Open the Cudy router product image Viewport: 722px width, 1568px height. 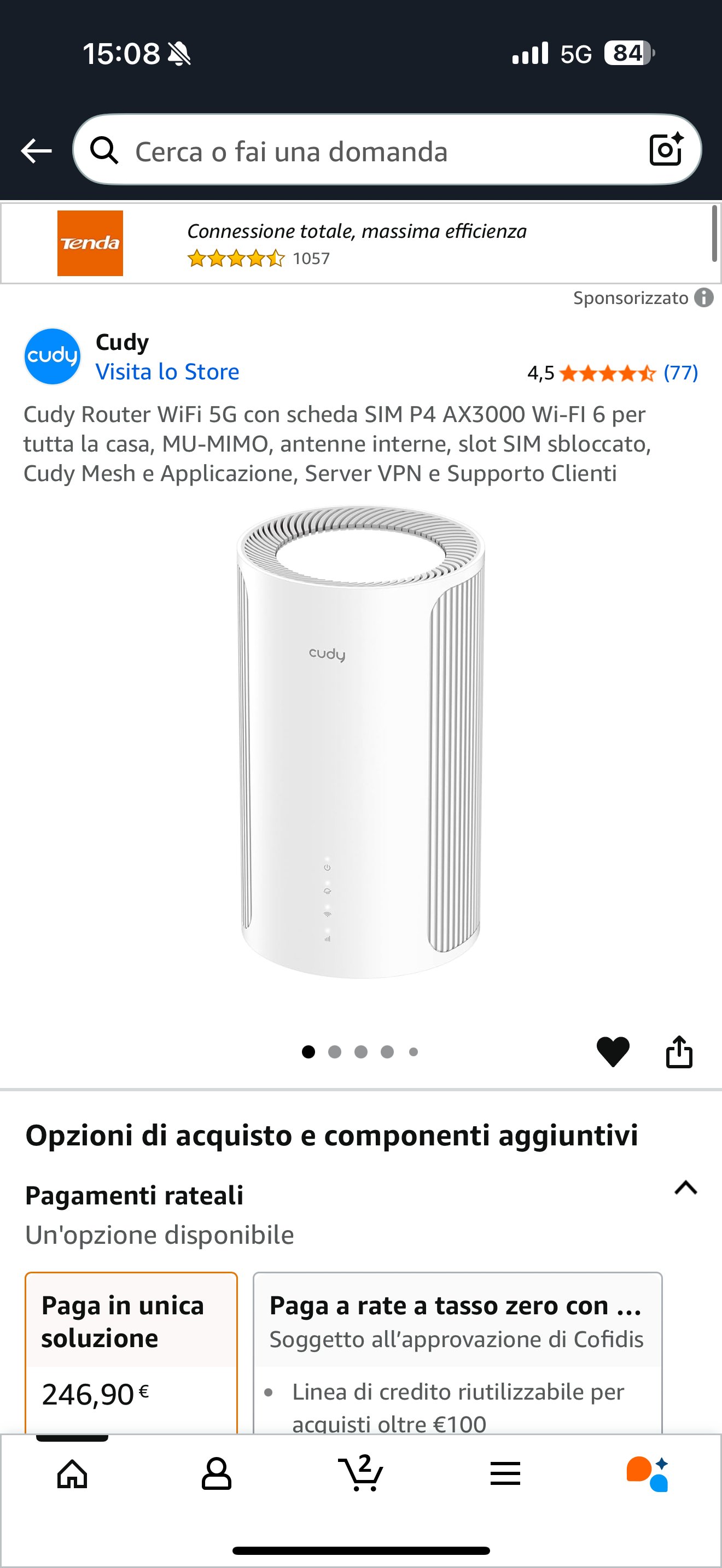pos(360,741)
